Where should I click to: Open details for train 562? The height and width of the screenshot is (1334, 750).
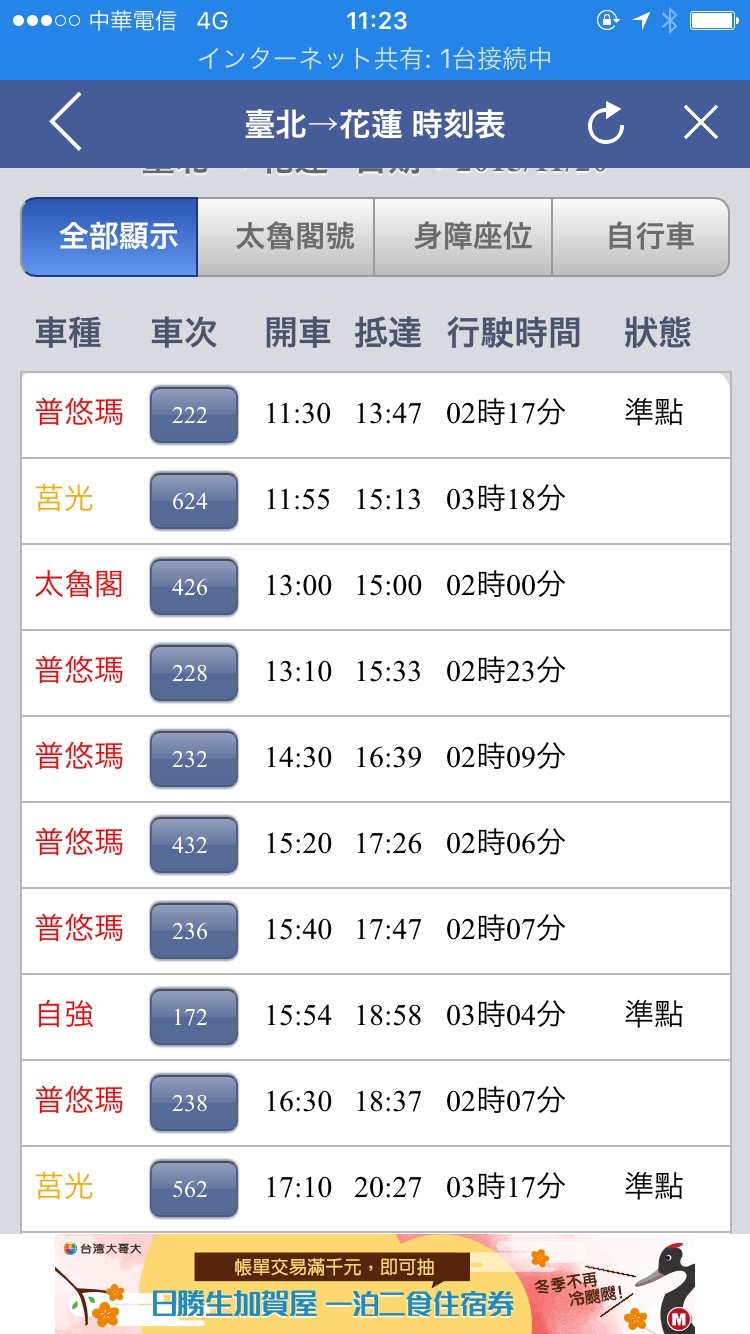(193, 1189)
